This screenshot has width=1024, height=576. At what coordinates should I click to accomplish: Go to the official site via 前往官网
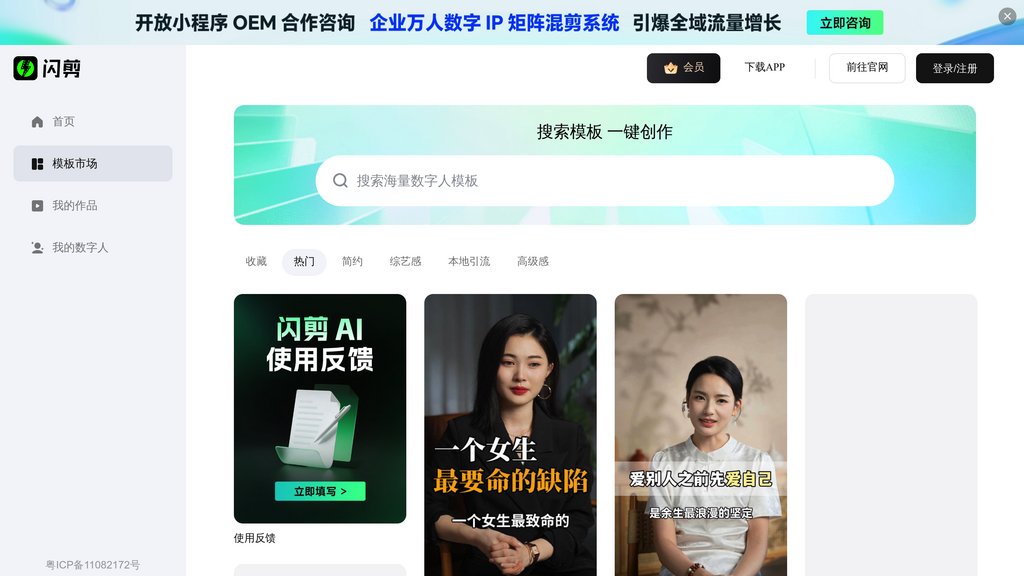pyautogui.click(x=867, y=68)
